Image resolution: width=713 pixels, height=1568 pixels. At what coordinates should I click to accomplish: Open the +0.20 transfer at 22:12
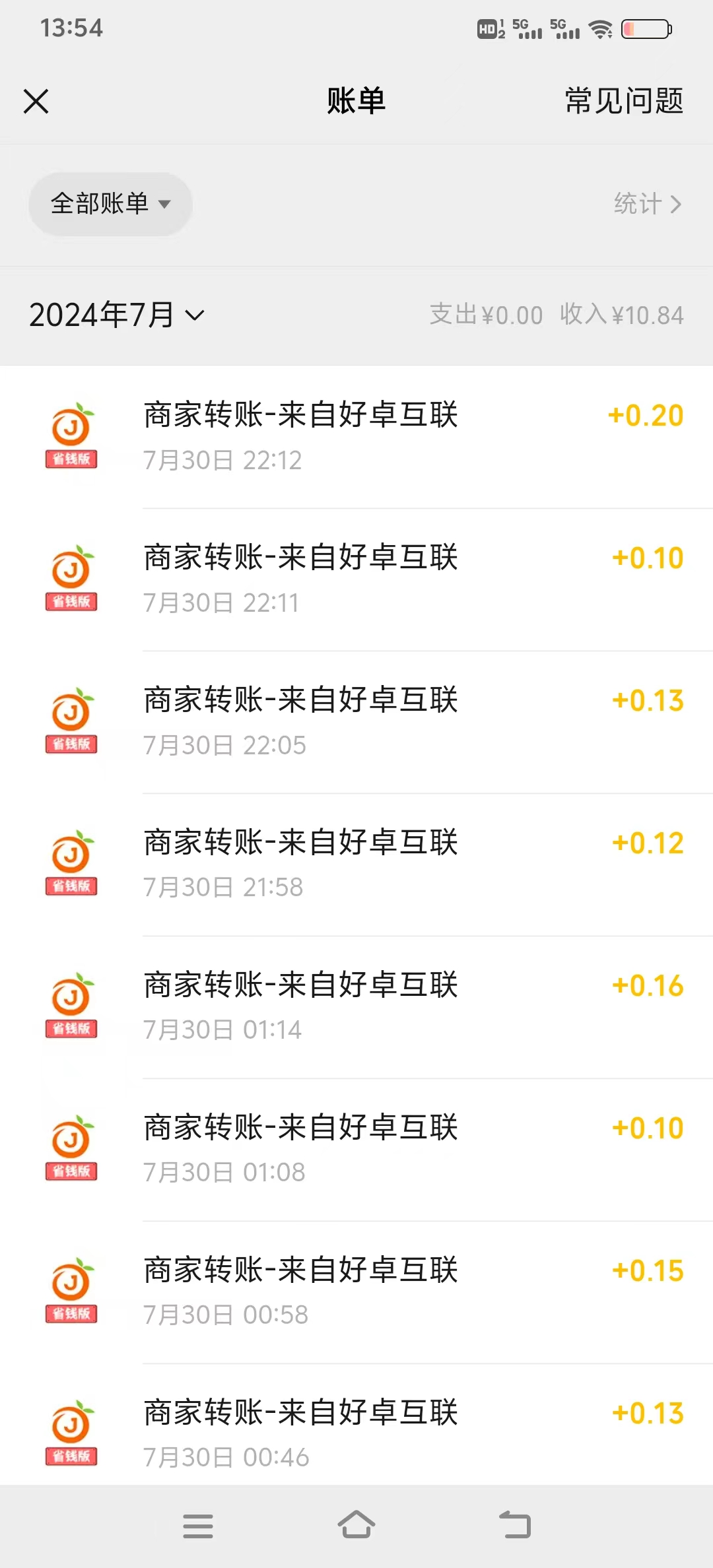click(356, 437)
